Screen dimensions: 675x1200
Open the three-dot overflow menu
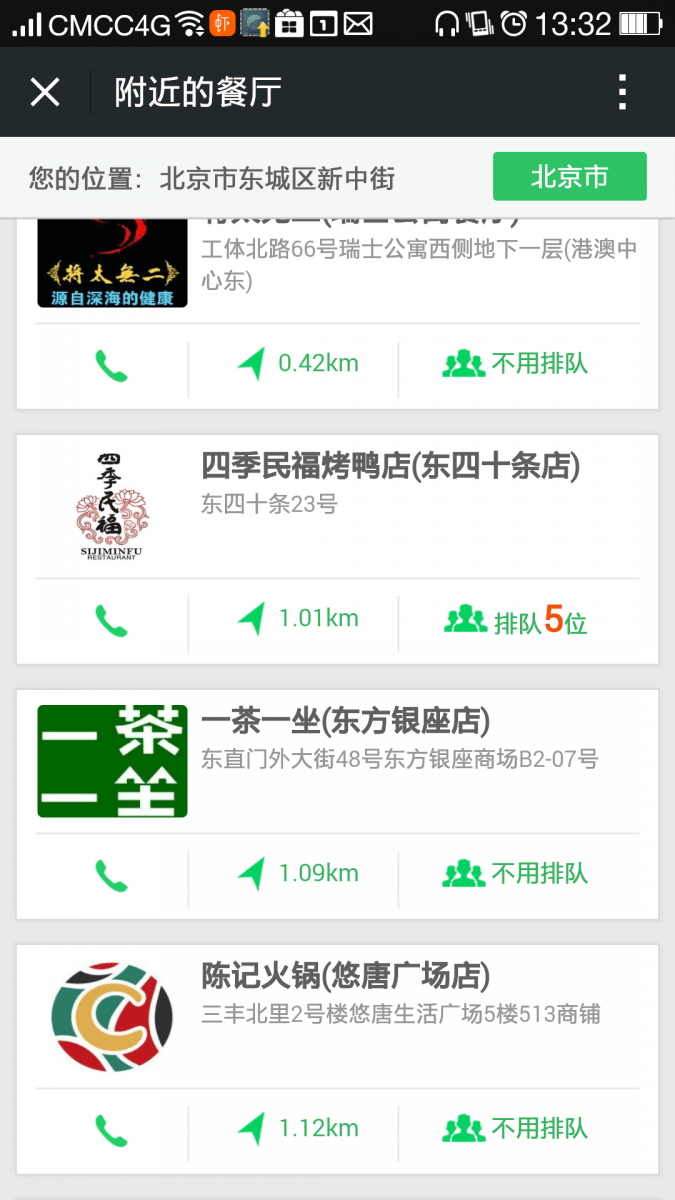tap(622, 92)
